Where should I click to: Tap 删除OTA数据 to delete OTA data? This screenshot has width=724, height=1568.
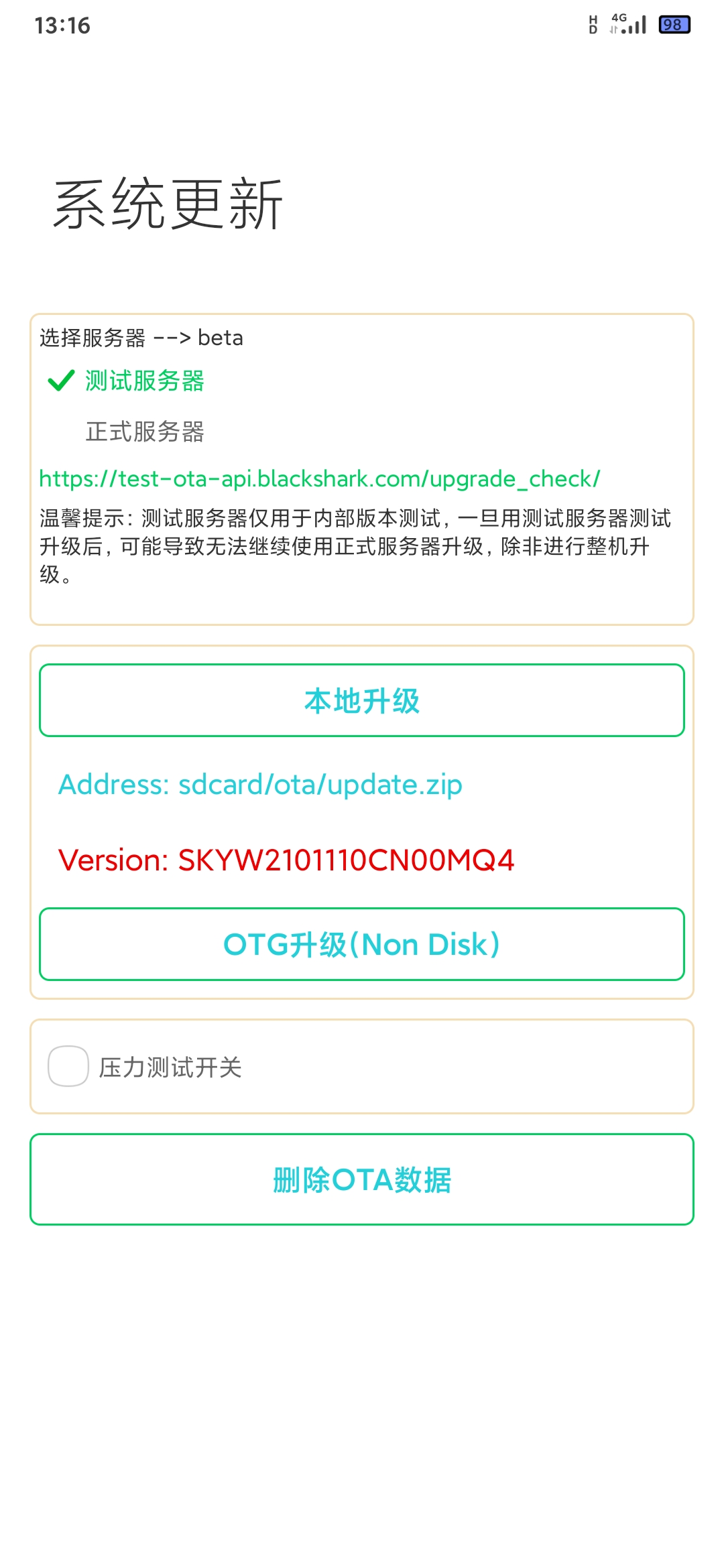(x=362, y=1179)
